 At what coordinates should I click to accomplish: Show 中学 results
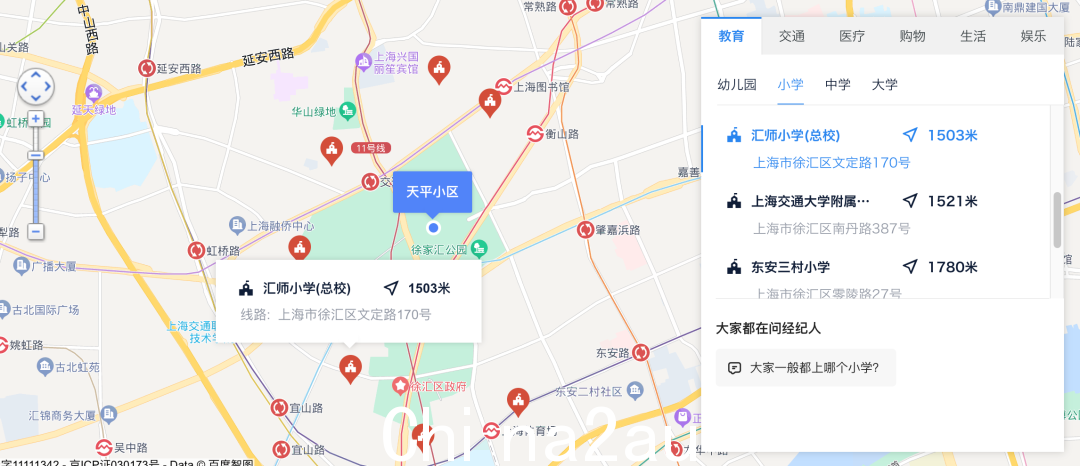point(838,85)
